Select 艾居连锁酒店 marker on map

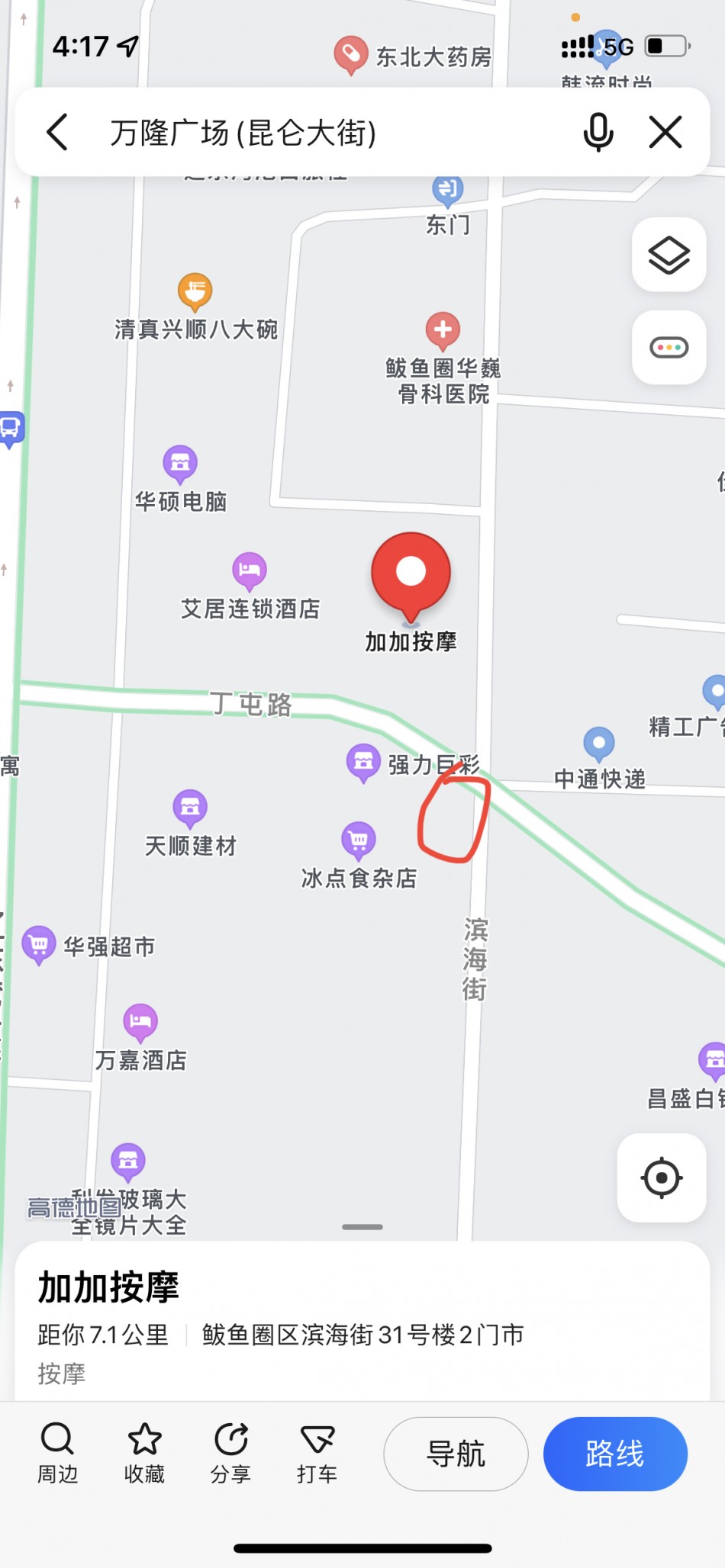pyautogui.click(x=250, y=570)
